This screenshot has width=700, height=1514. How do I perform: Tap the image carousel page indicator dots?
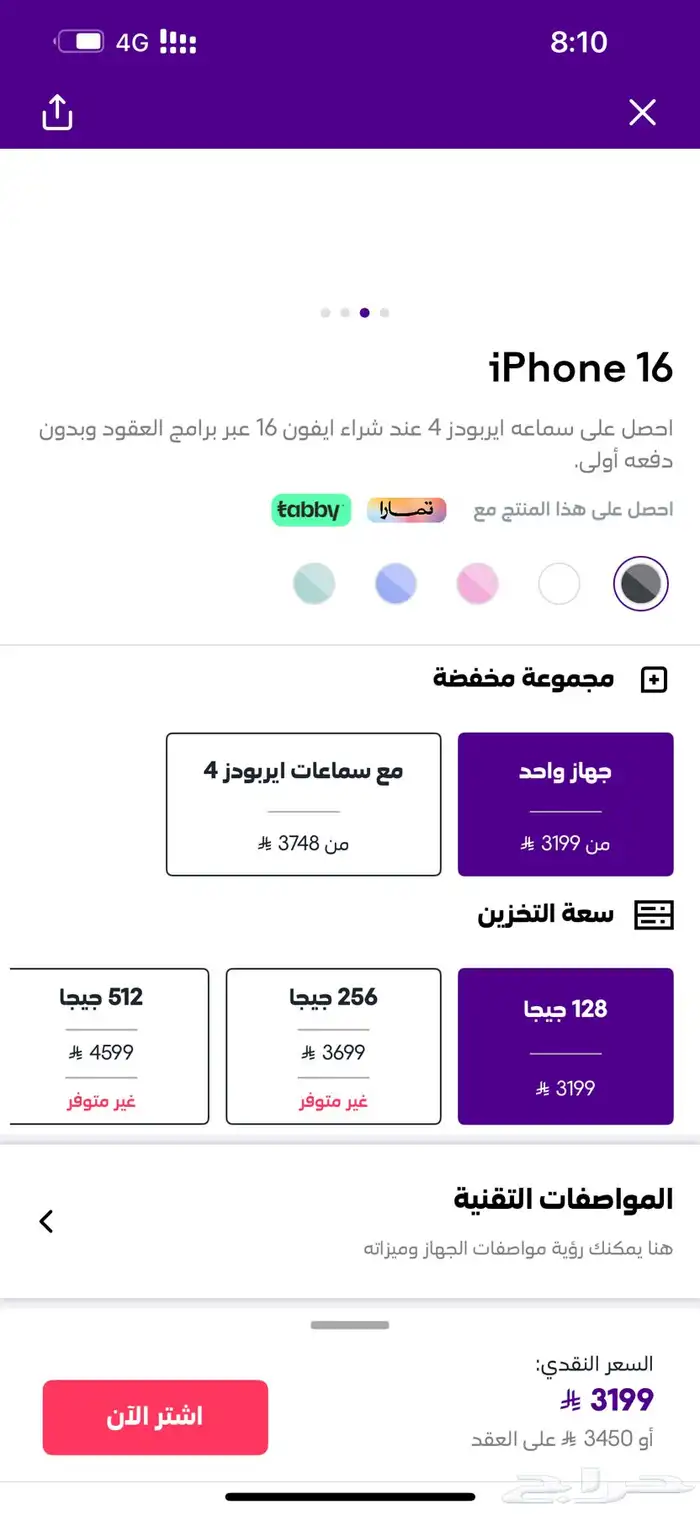[354, 313]
